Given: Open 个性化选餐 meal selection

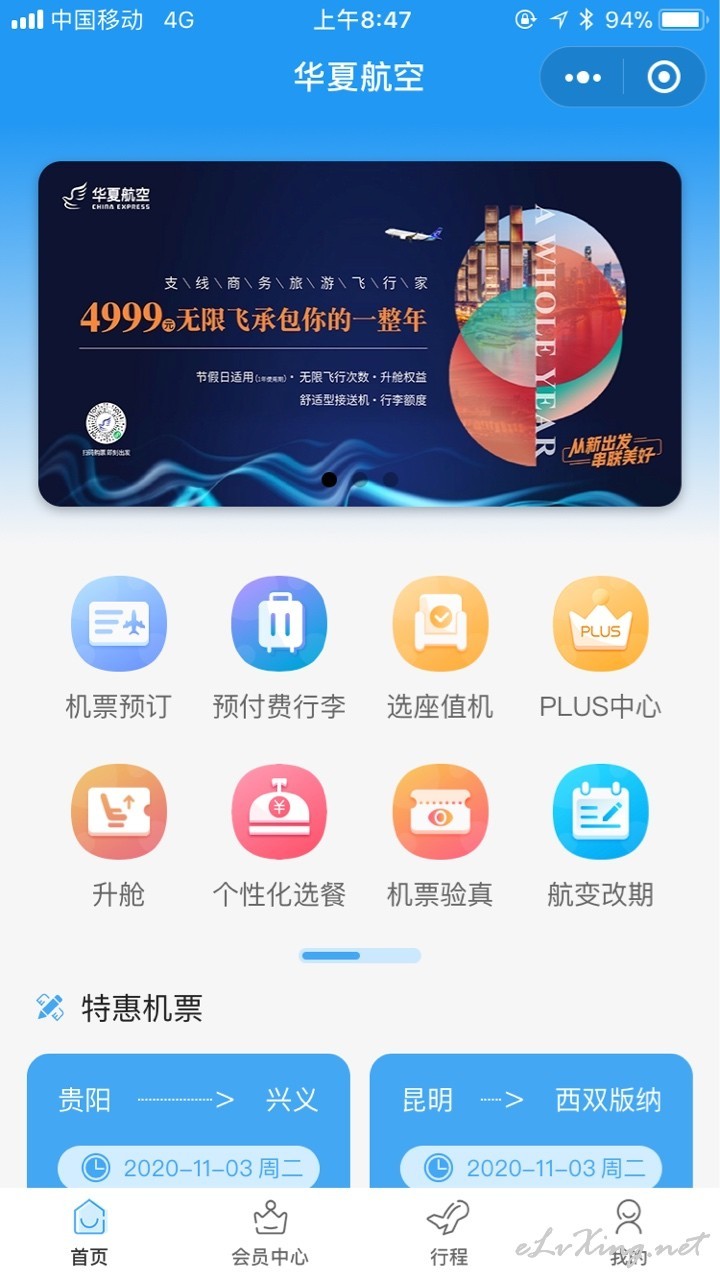Looking at the screenshot, I should pos(279,837).
